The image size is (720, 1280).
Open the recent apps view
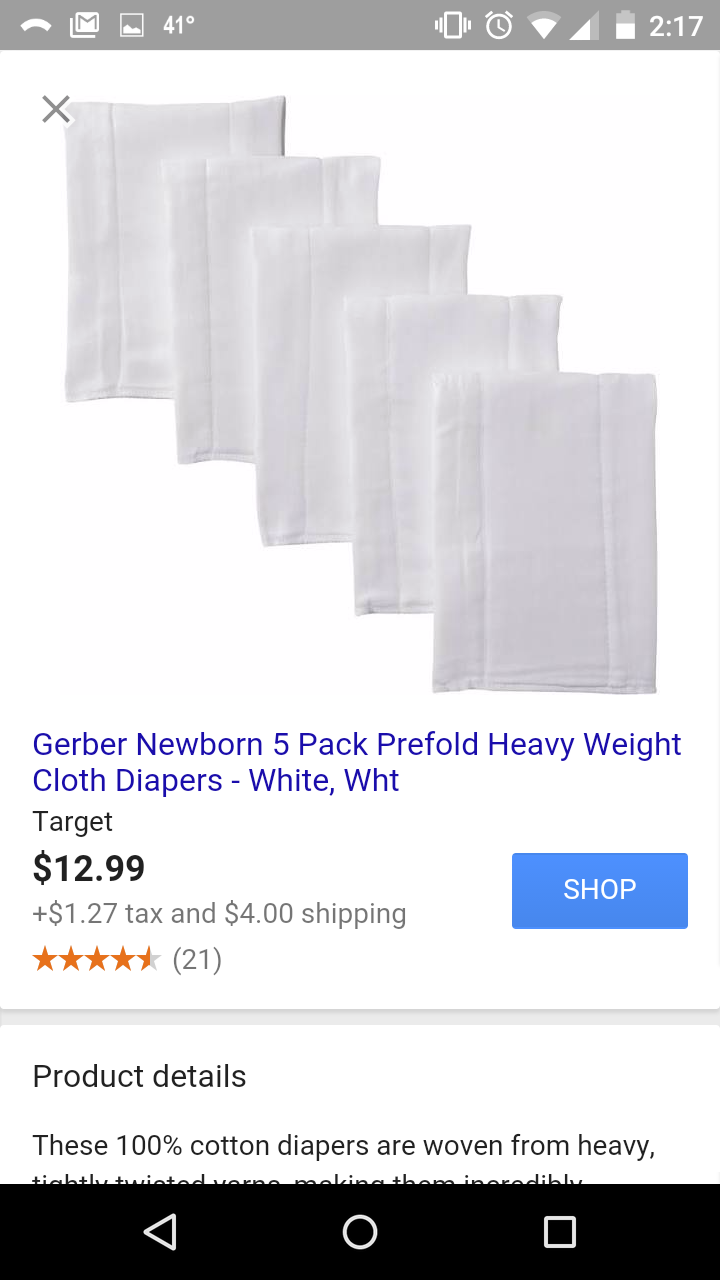click(559, 1232)
